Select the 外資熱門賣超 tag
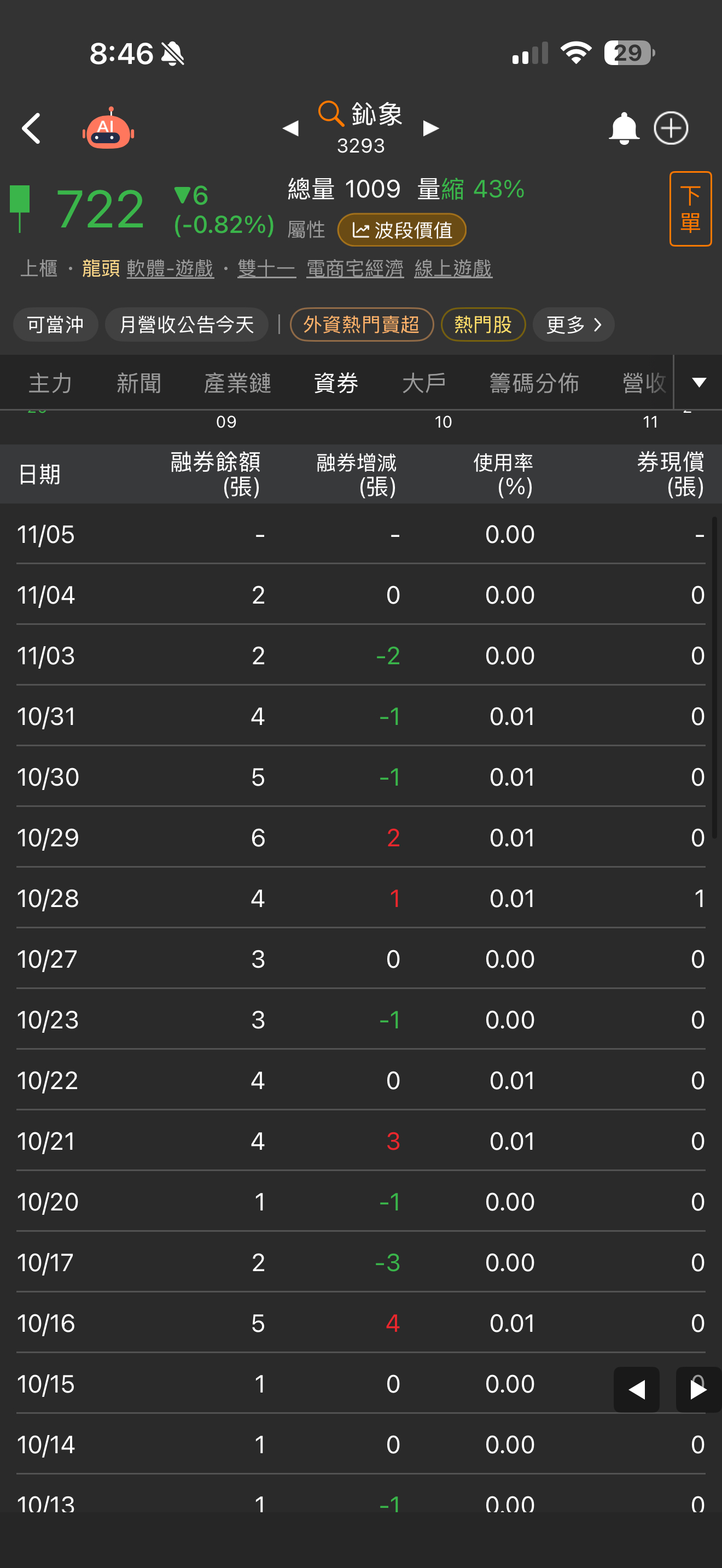722x1568 pixels. tap(362, 324)
